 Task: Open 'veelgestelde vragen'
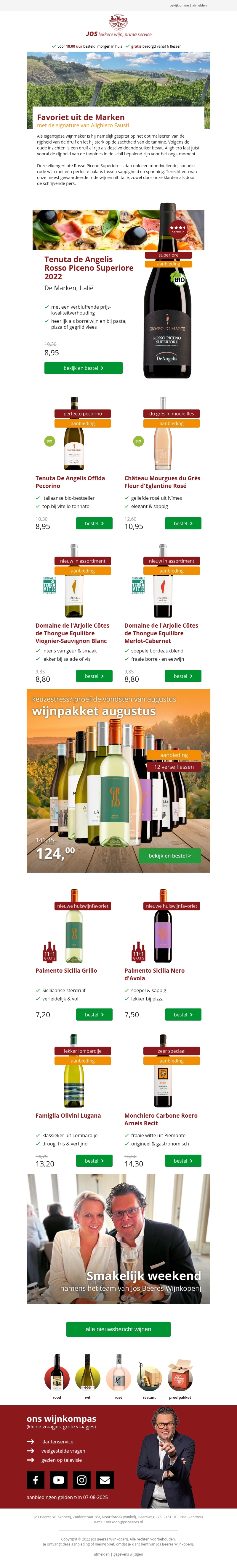[x=63, y=1451]
